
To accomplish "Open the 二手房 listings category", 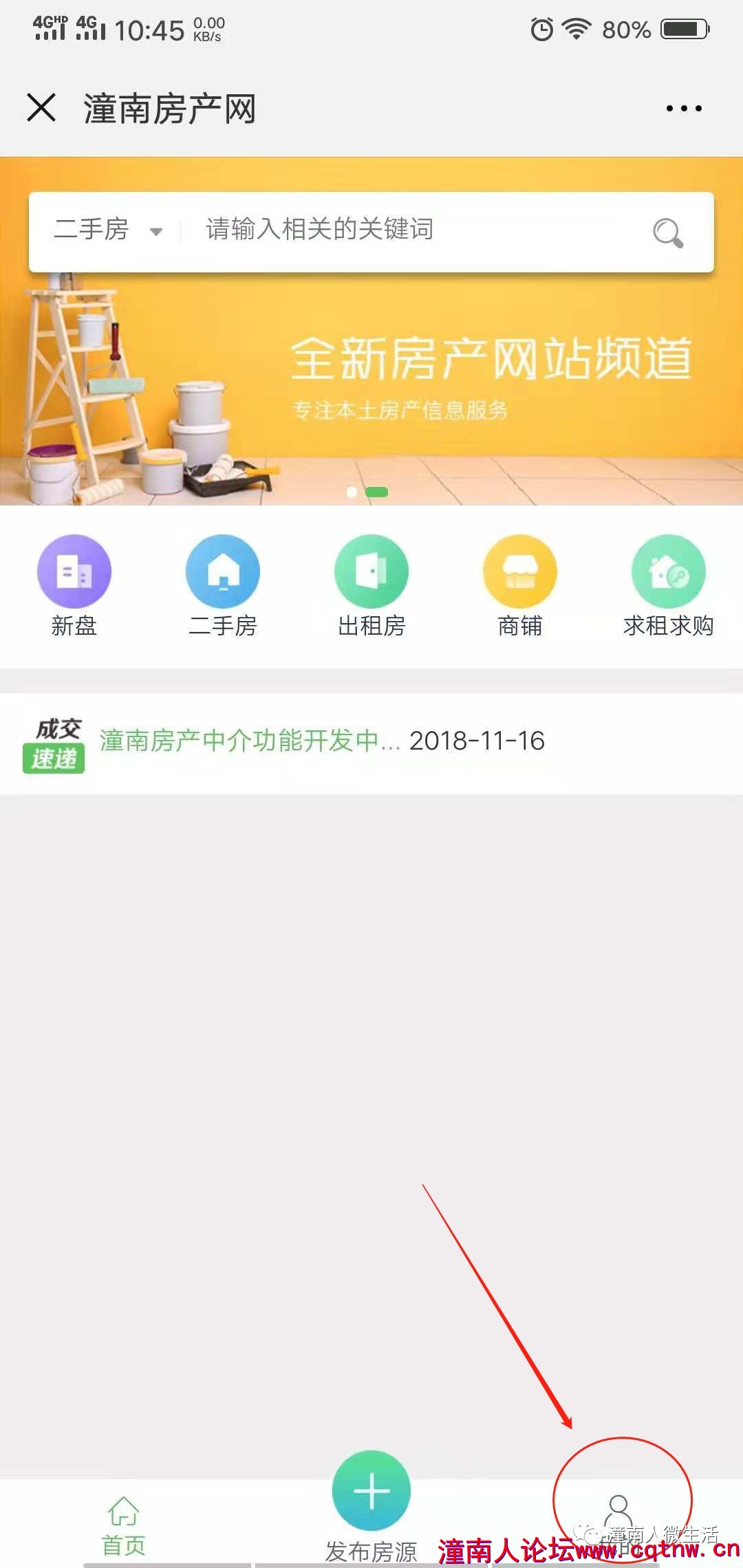I will [x=223, y=585].
